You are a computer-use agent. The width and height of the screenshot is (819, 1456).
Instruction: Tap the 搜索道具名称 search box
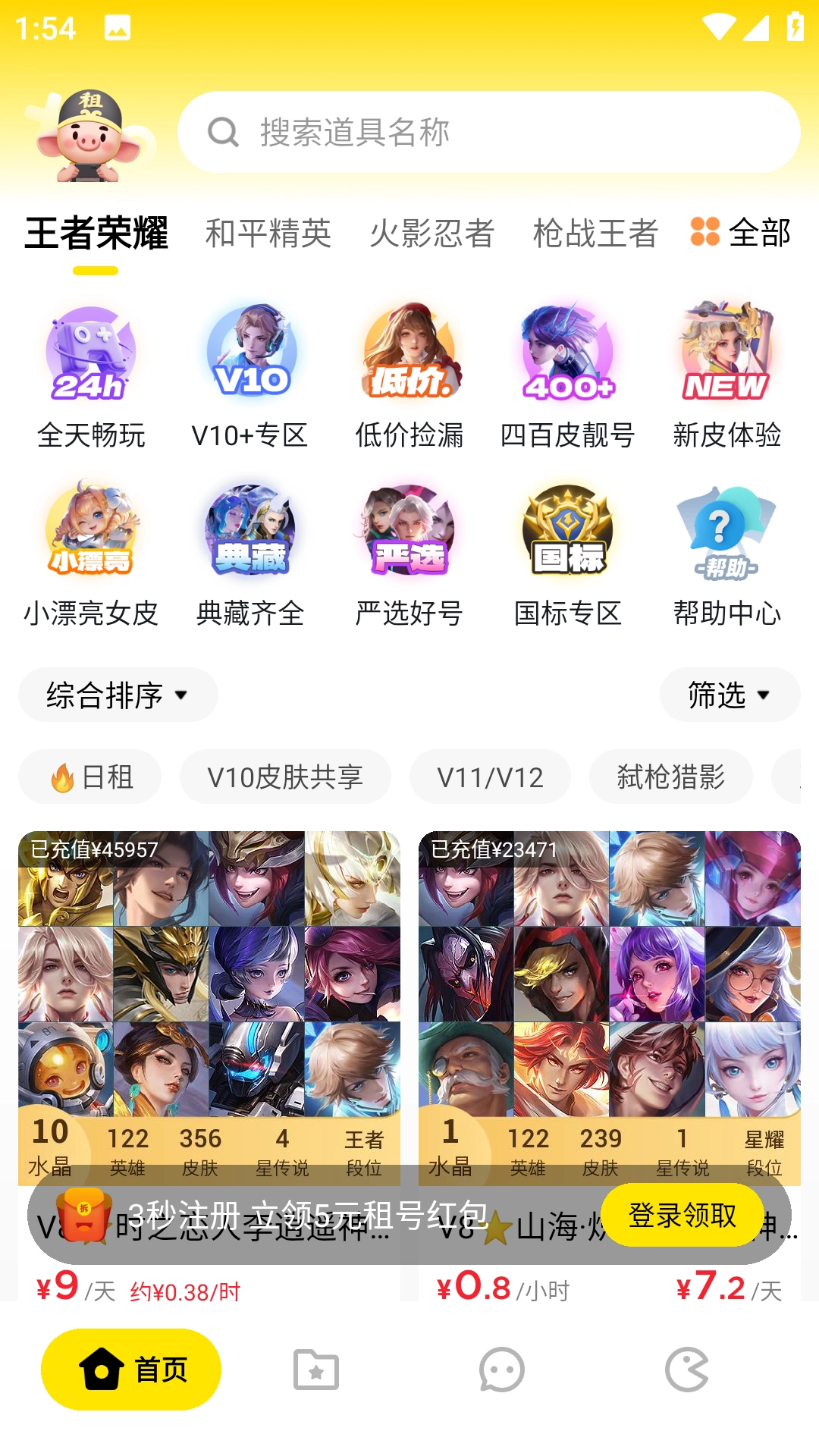point(488,132)
